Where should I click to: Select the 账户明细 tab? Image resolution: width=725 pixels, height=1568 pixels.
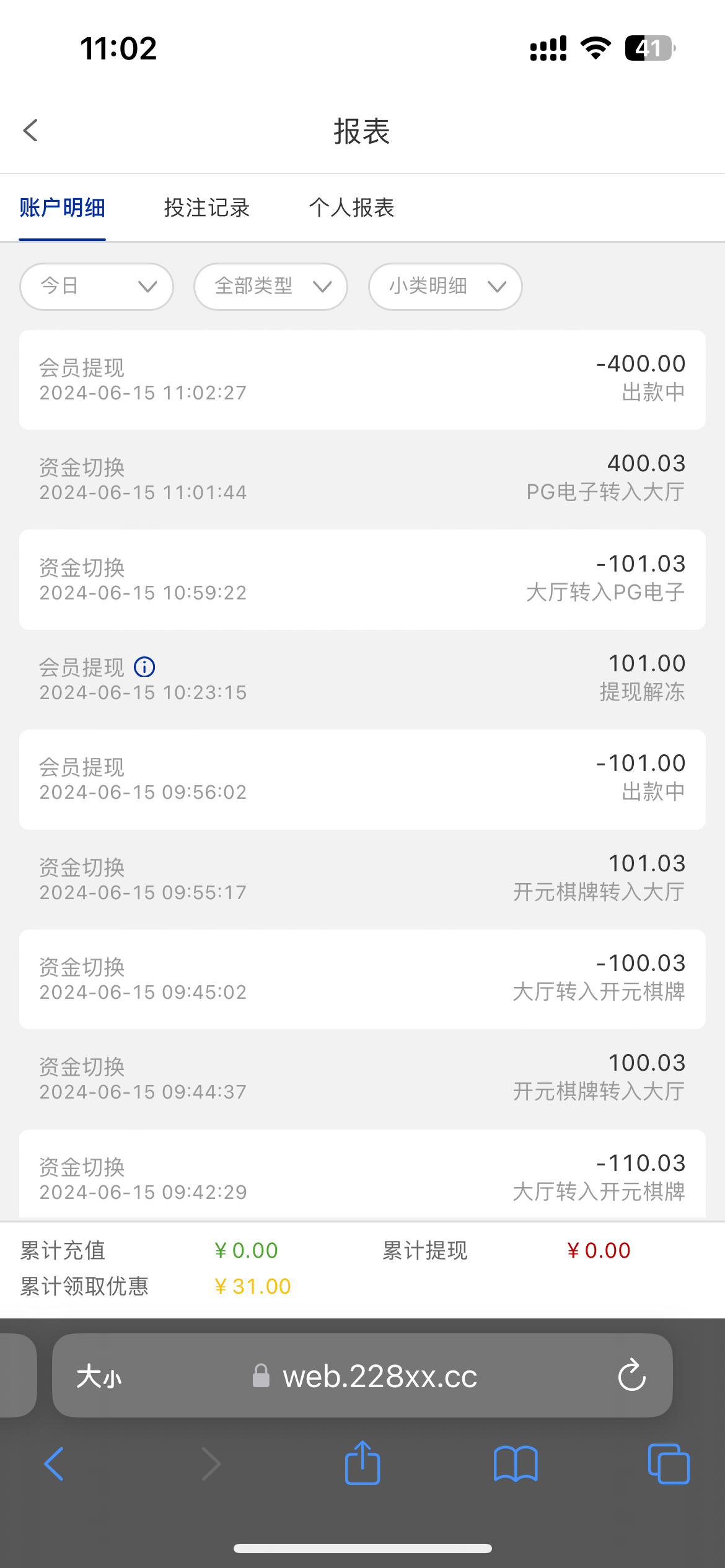pos(62,207)
